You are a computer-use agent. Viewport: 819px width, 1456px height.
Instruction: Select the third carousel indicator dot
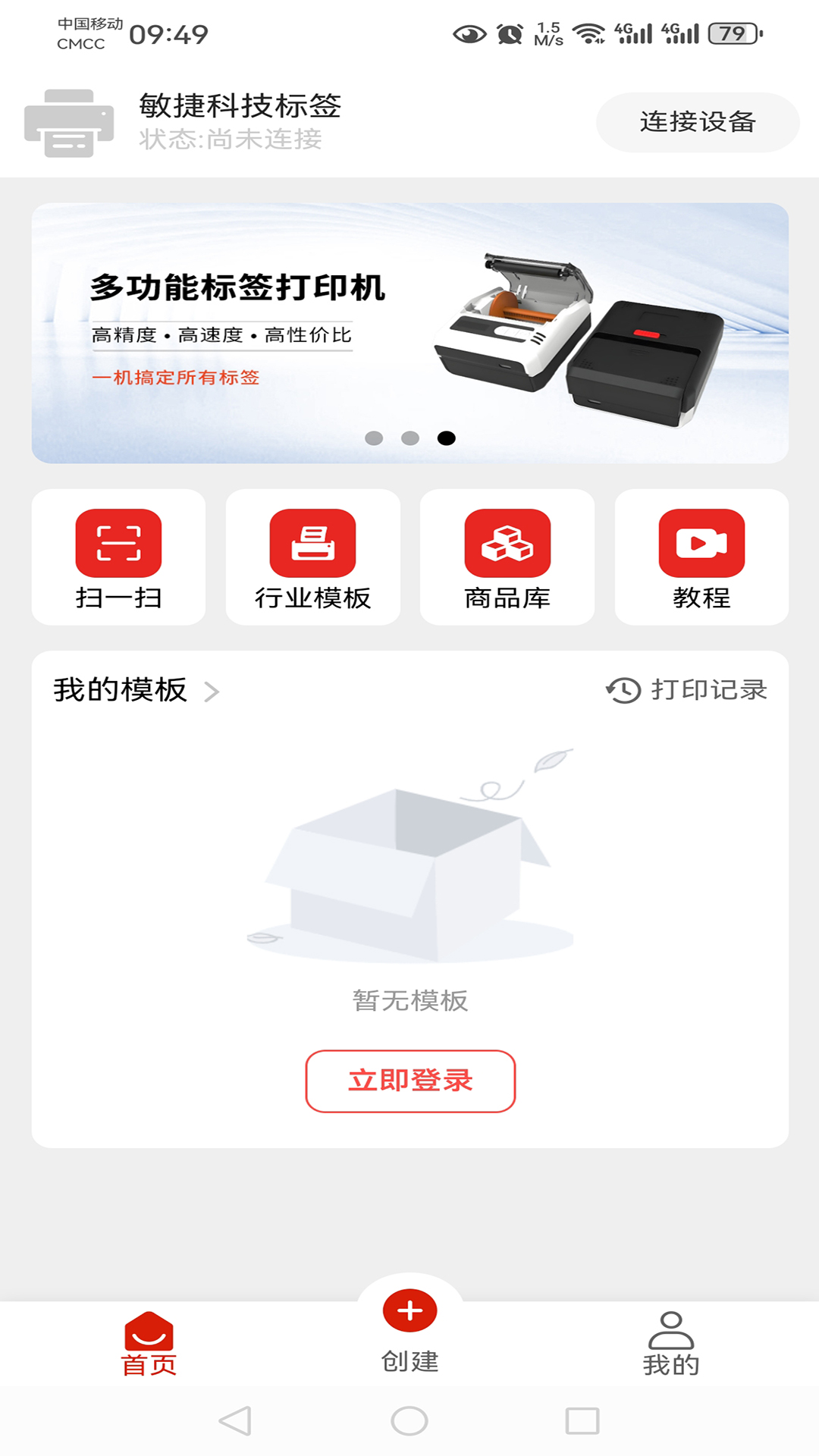click(x=446, y=436)
